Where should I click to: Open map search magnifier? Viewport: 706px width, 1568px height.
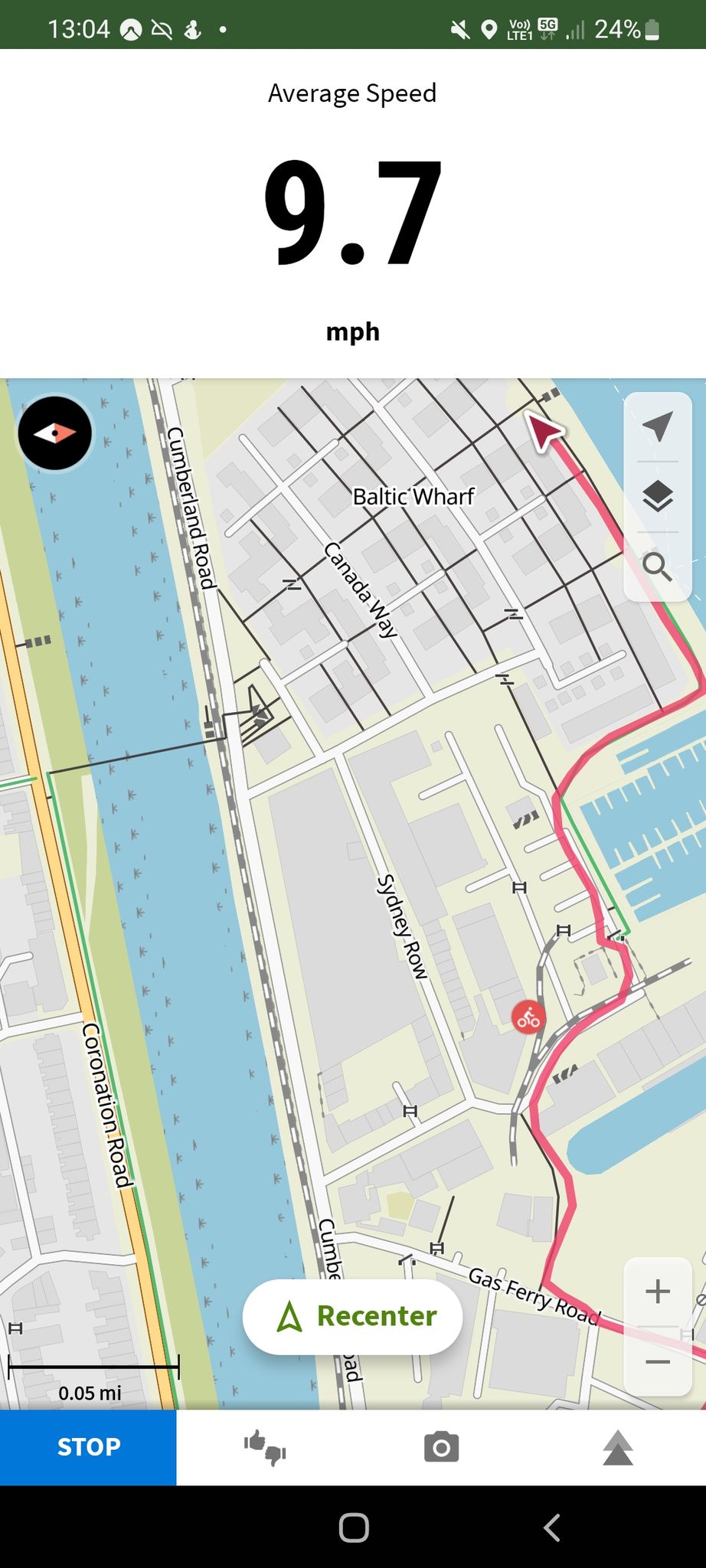coord(658,567)
